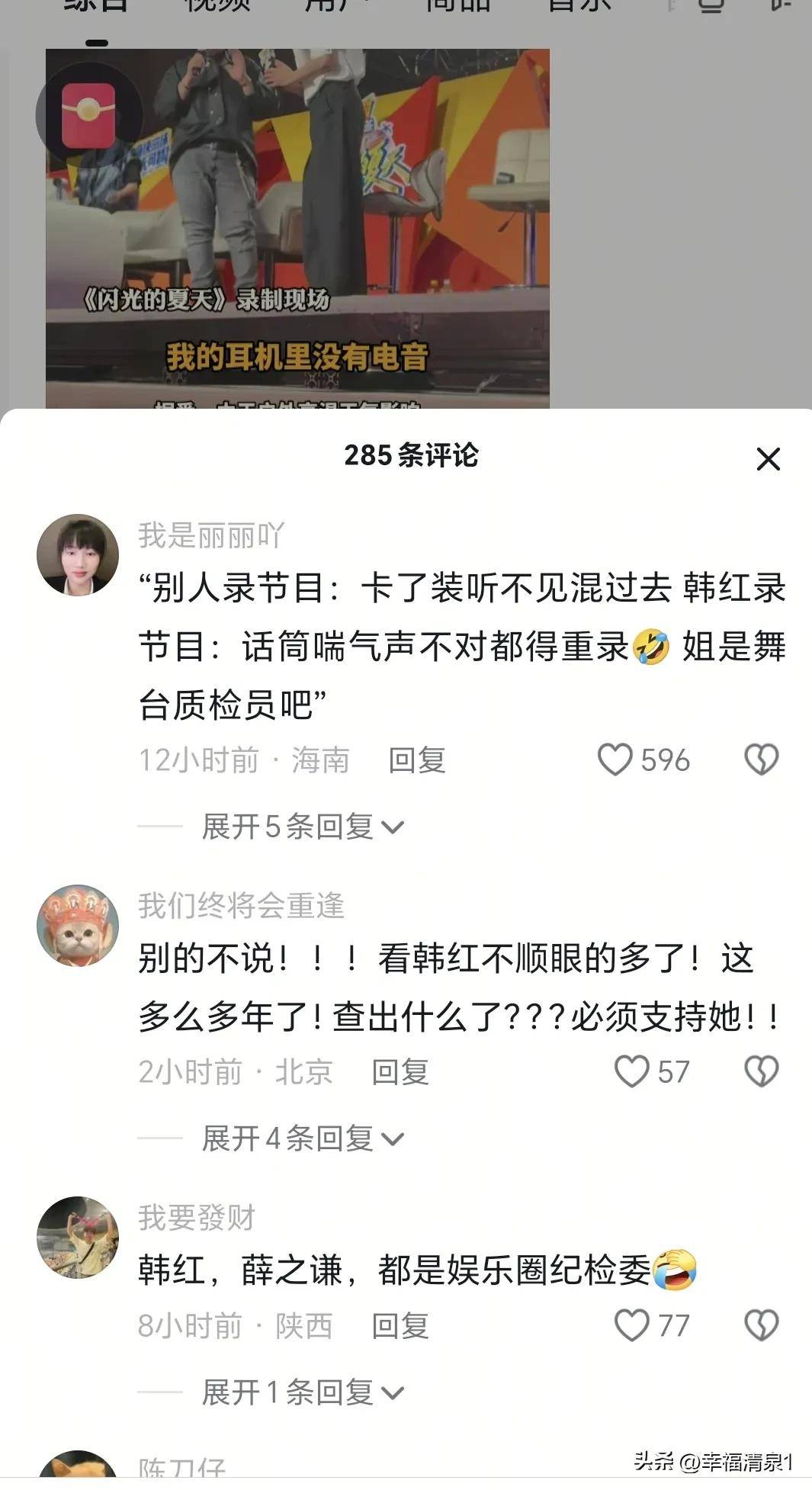This screenshot has width=812, height=1490.
Task: Expand 1 reply under 我要發财's comment
Action: pos(303,1392)
